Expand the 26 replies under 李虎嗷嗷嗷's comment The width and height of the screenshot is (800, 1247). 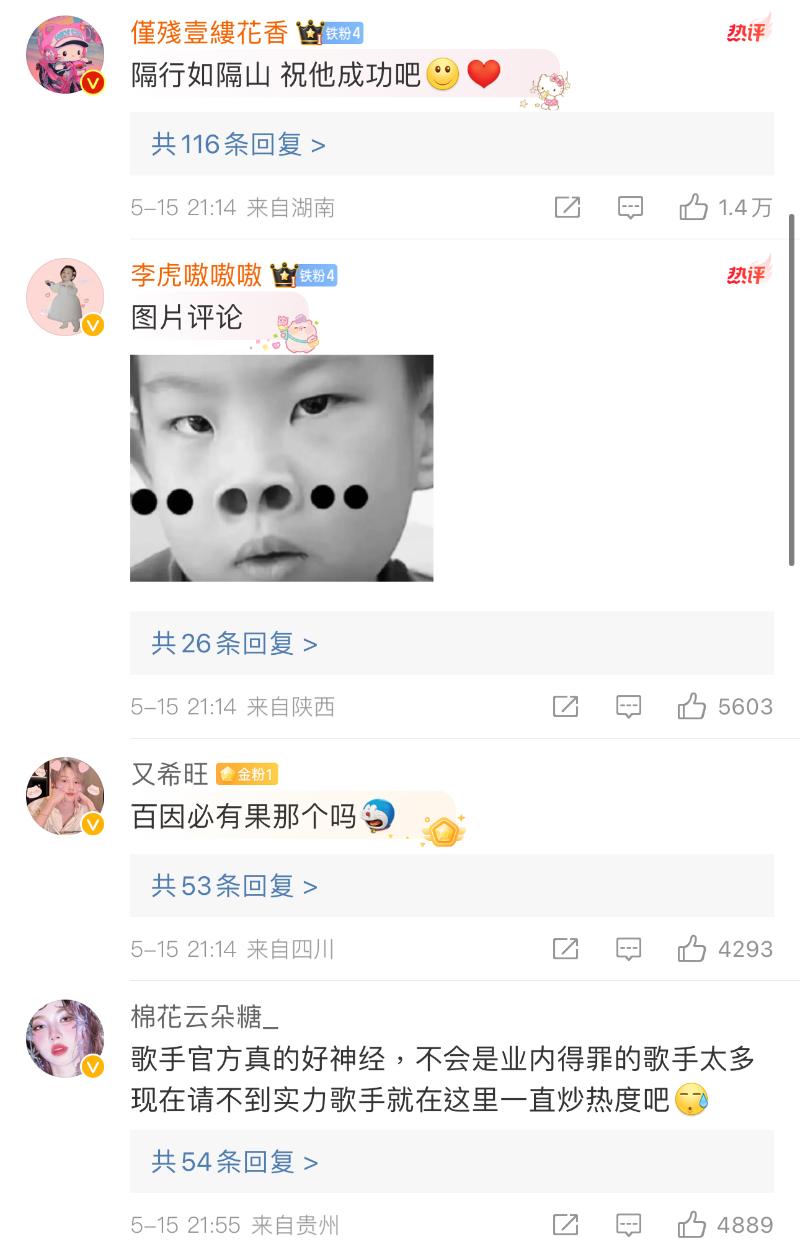coord(234,643)
